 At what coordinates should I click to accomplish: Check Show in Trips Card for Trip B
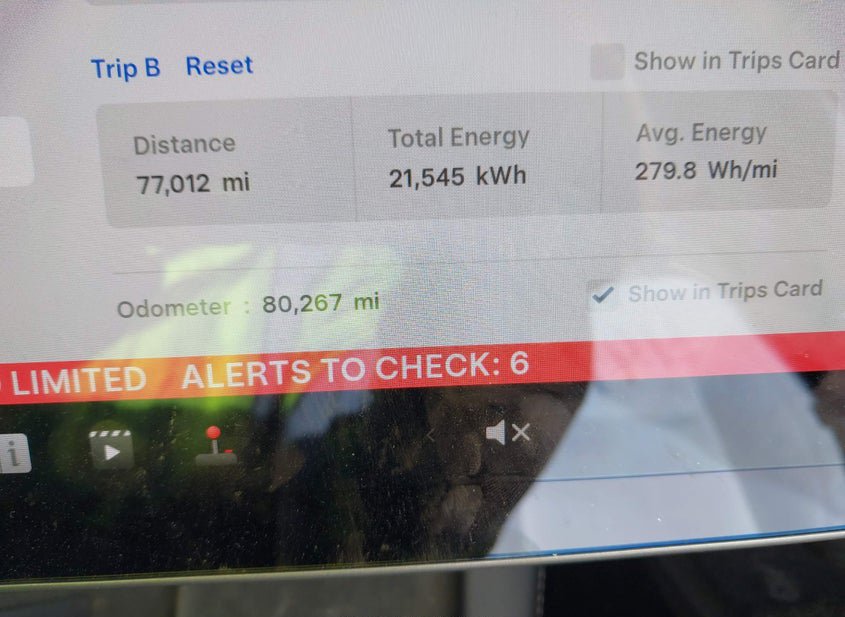pos(607,62)
